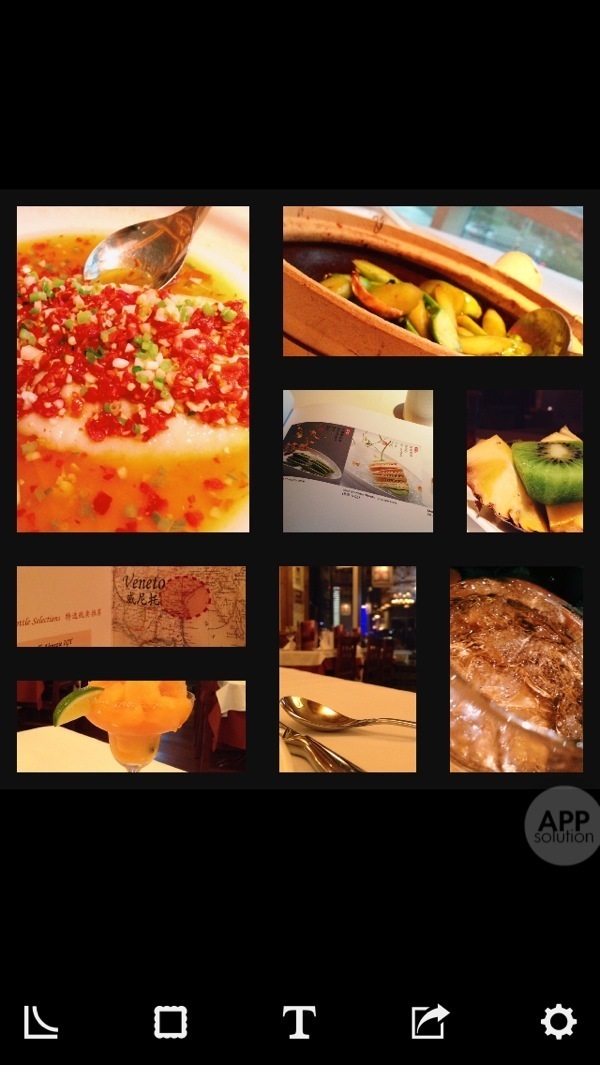The width and height of the screenshot is (600, 1065).
Task: Select the clay pot vegetables photo
Action: pyautogui.click(x=432, y=281)
